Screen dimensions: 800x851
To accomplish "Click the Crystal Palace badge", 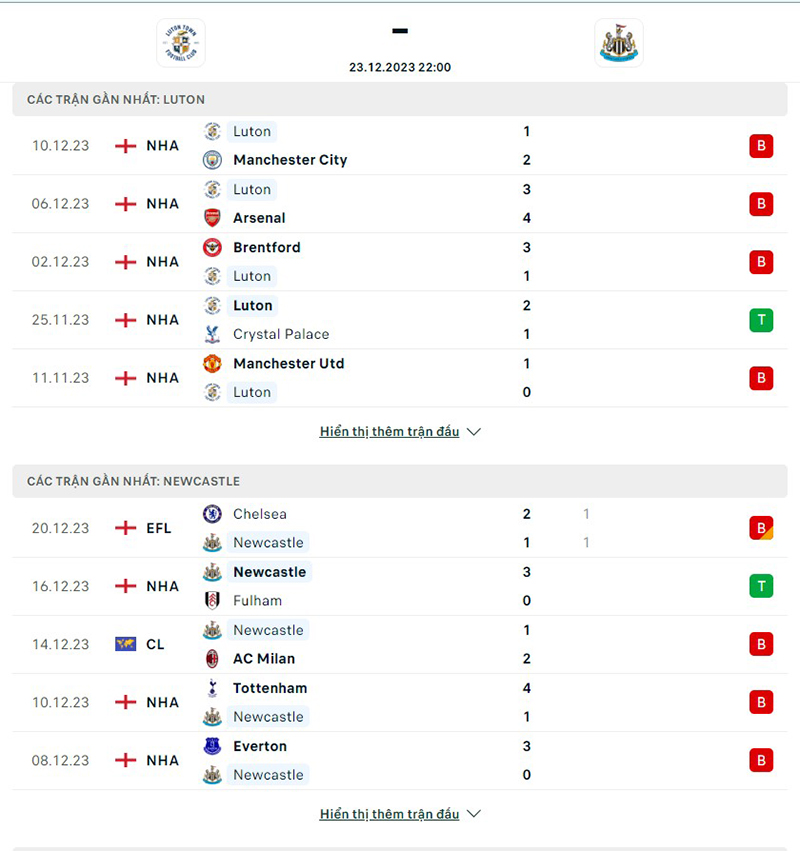I will pyautogui.click(x=213, y=334).
